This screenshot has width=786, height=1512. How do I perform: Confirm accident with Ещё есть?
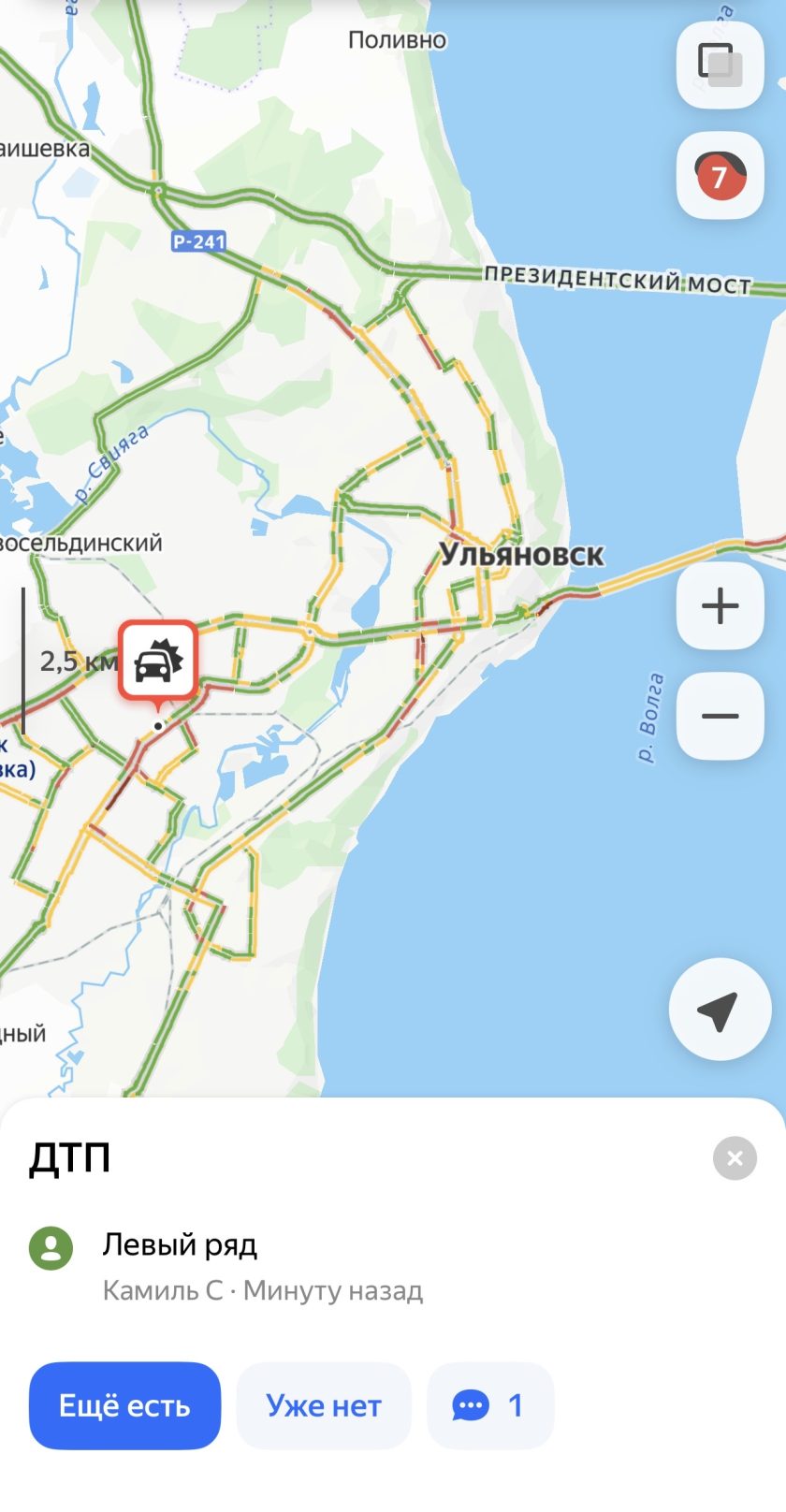(x=124, y=1405)
